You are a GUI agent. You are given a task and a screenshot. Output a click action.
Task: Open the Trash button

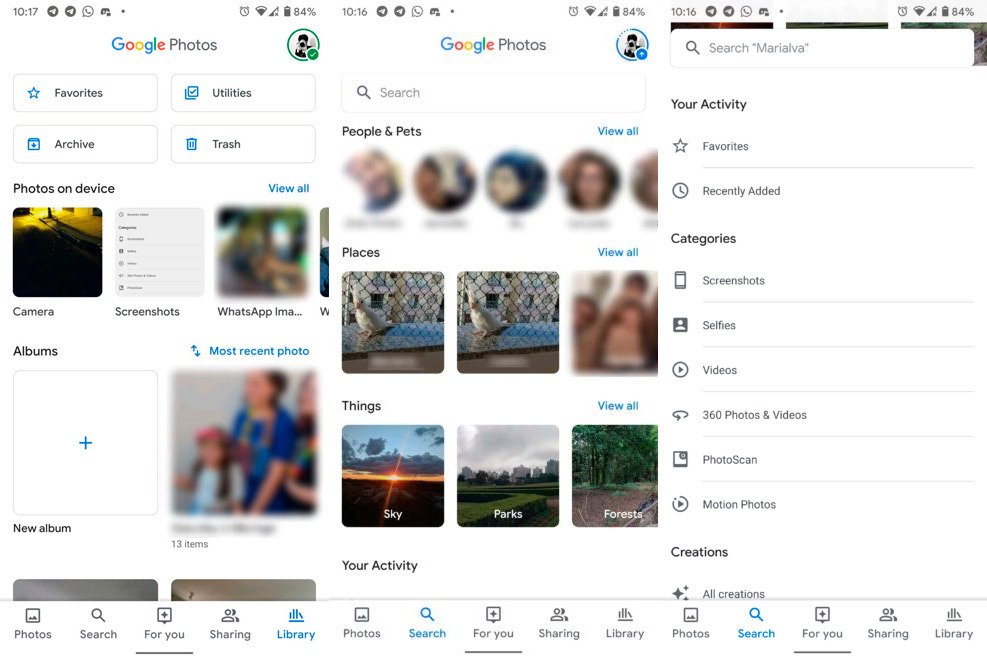pyautogui.click(x=243, y=144)
